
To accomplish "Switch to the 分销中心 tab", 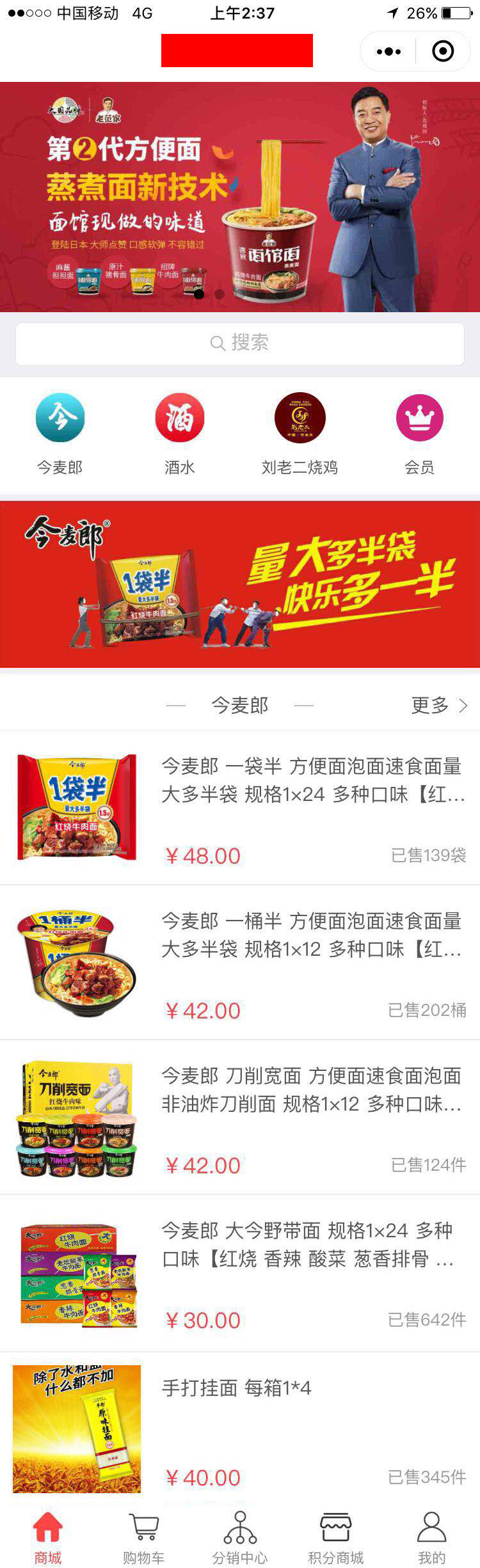I will coord(240,1537).
